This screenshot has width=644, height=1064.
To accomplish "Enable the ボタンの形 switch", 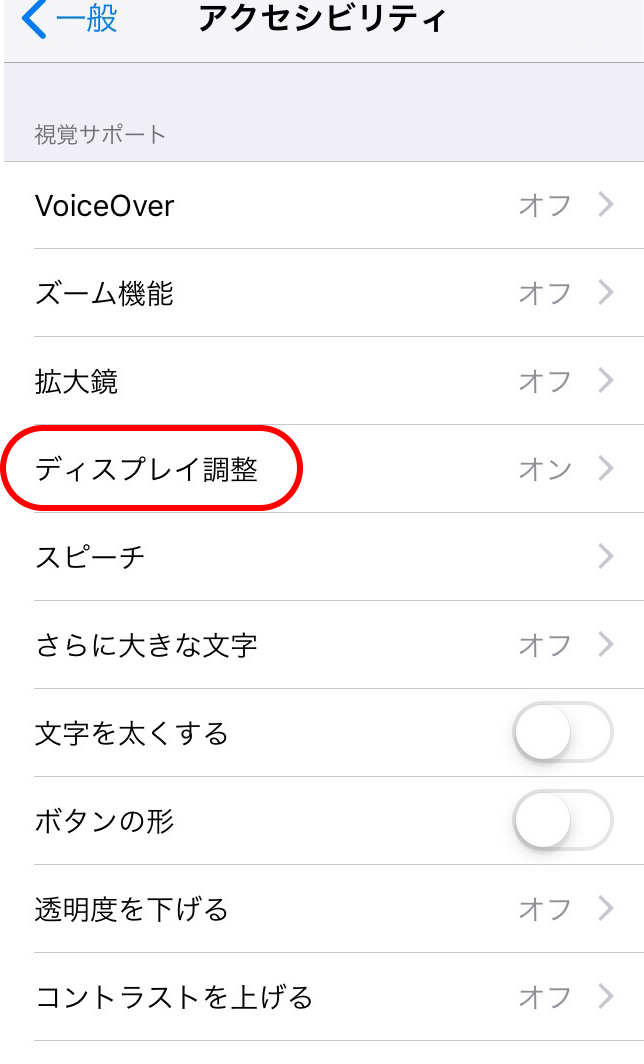I will [x=562, y=821].
